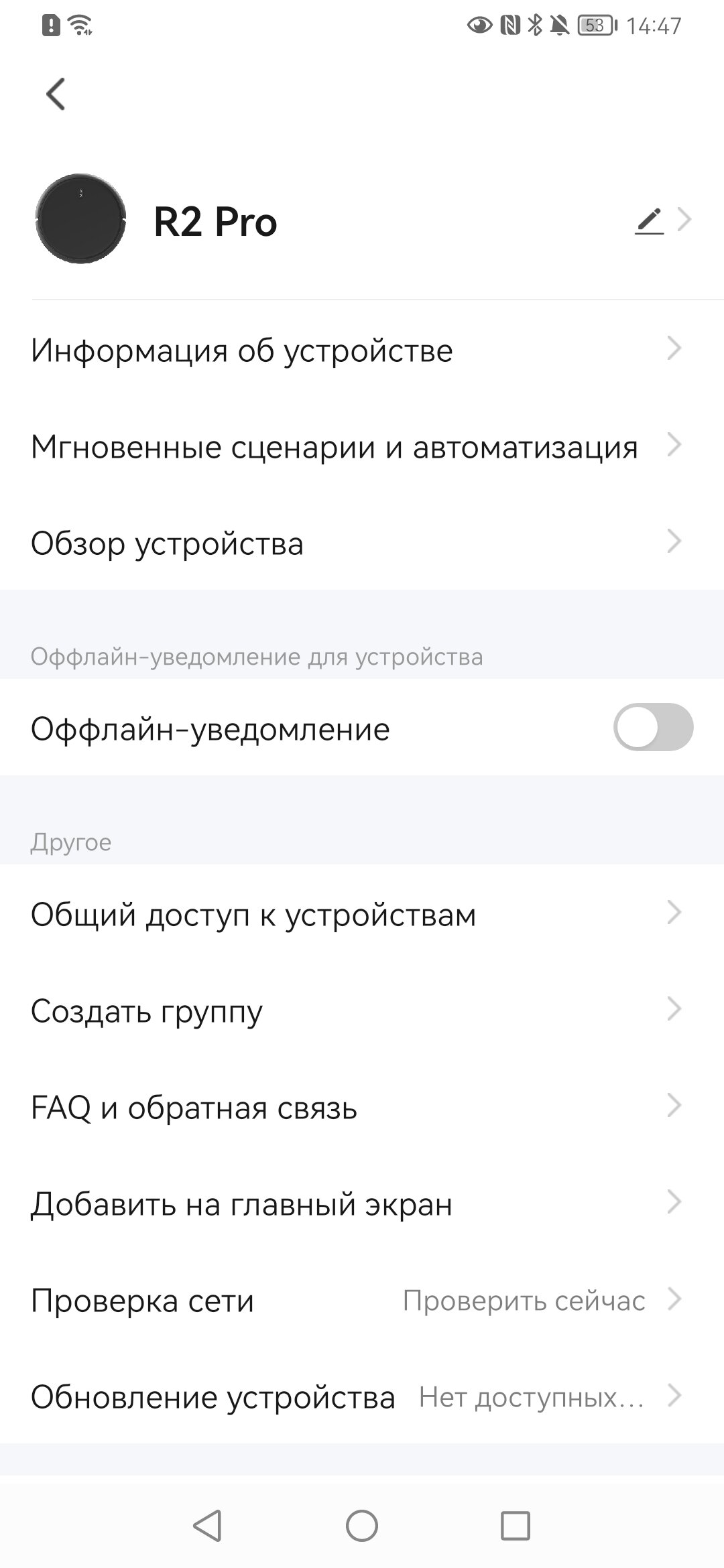The width and height of the screenshot is (724, 1568).
Task: Tap the system home button
Action: (362, 1526)
